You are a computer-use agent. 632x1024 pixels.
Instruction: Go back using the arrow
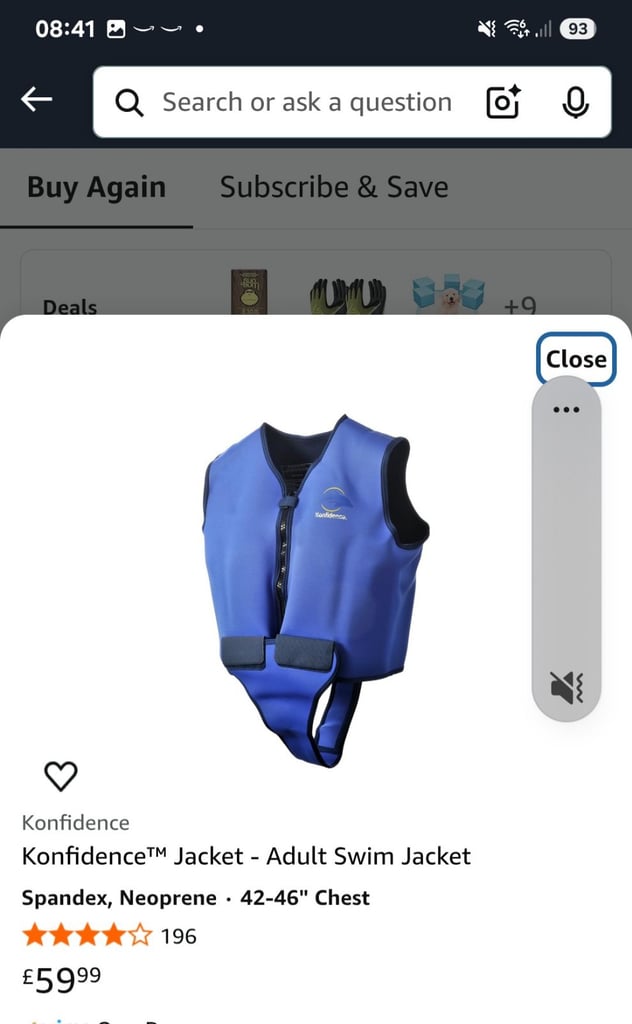(37, 99)
